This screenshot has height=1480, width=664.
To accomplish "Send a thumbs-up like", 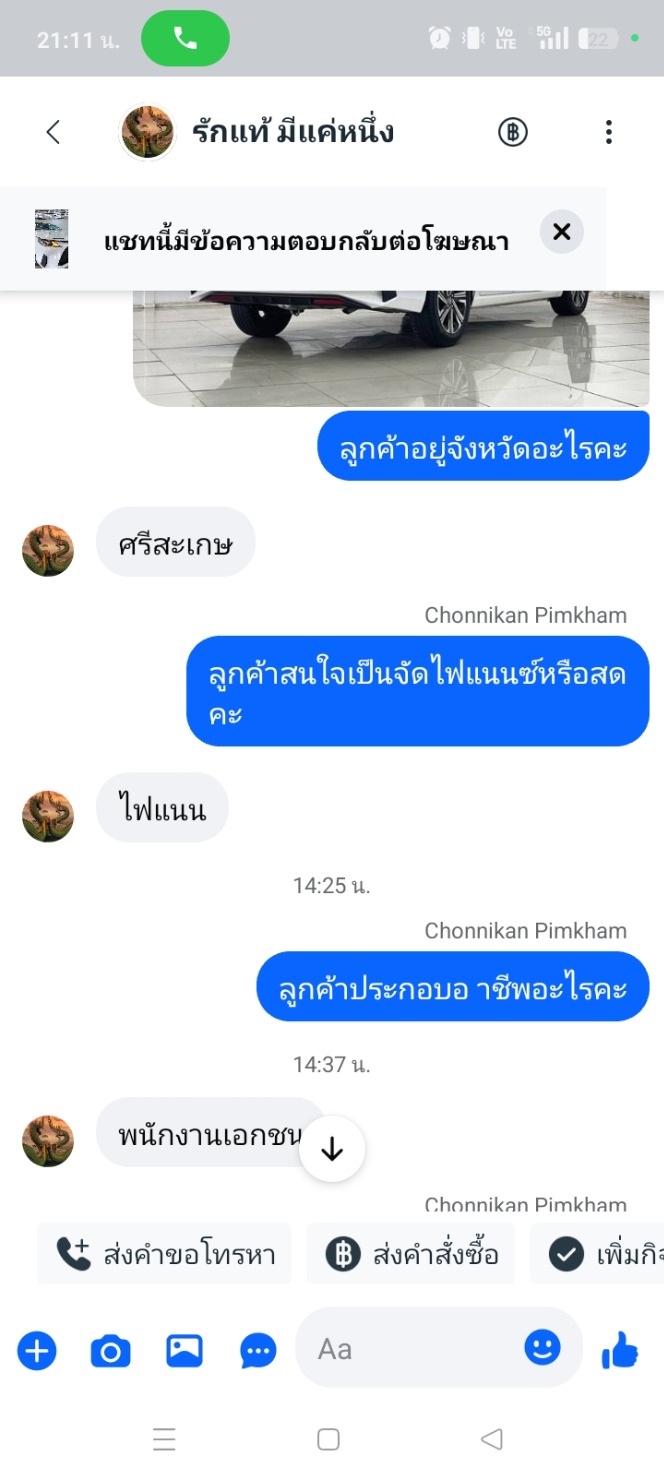I will point(620,1352).
